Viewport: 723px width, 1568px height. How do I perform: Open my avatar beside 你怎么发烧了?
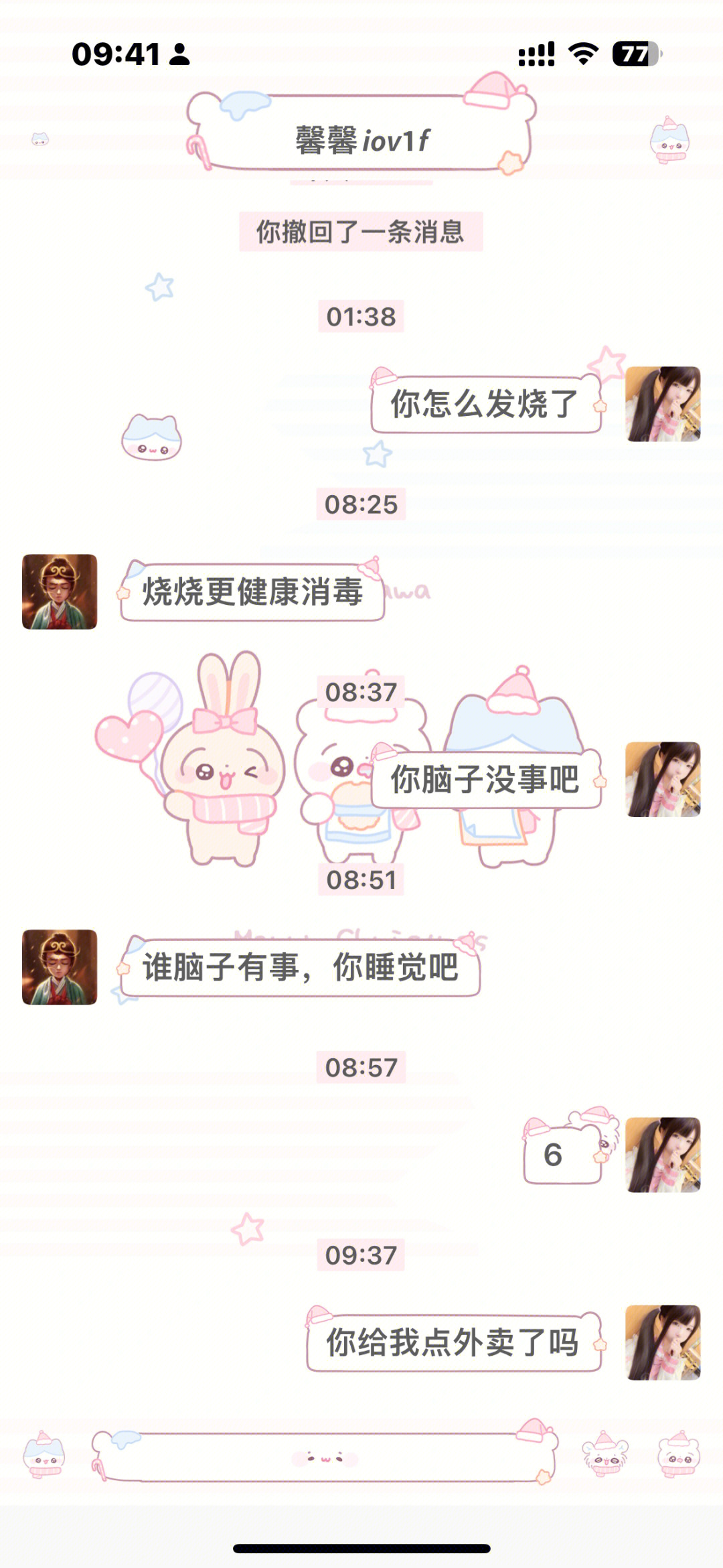663,404
